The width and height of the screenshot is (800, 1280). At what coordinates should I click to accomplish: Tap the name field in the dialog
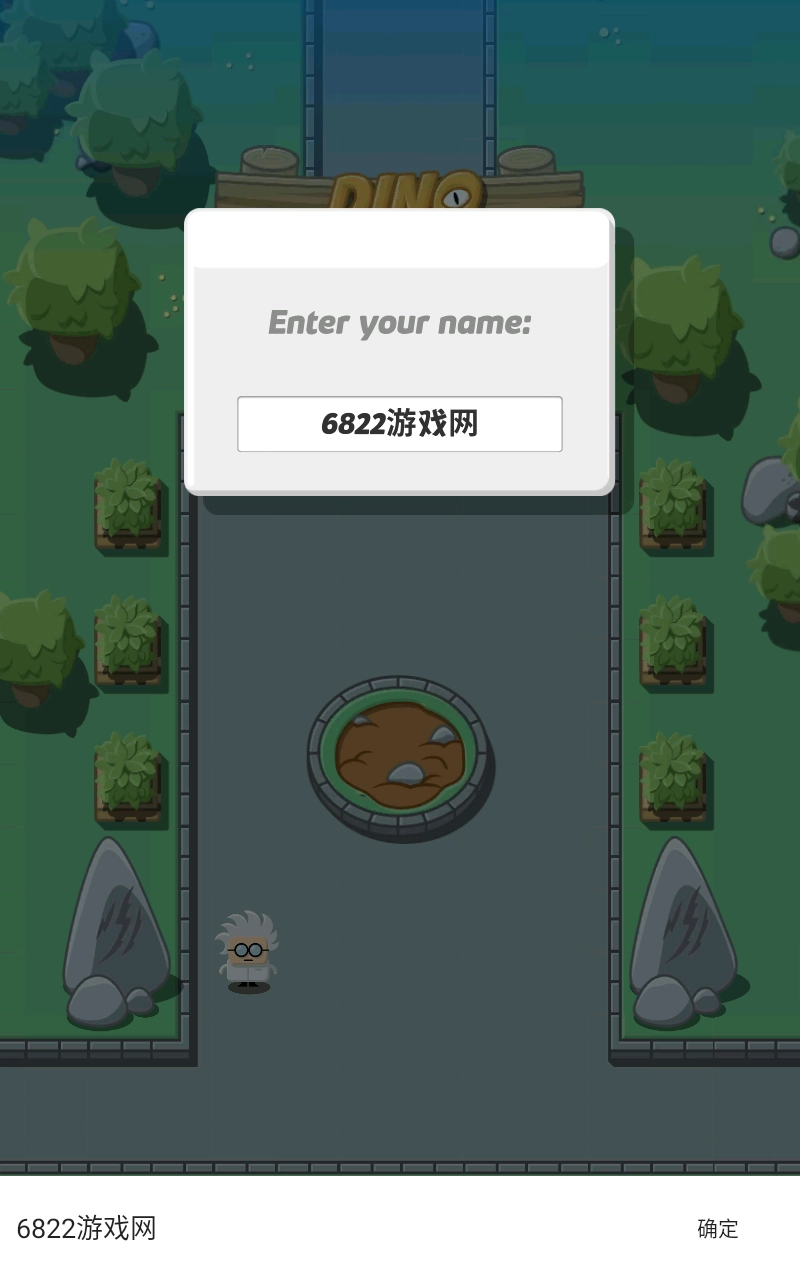coord(399,424)
